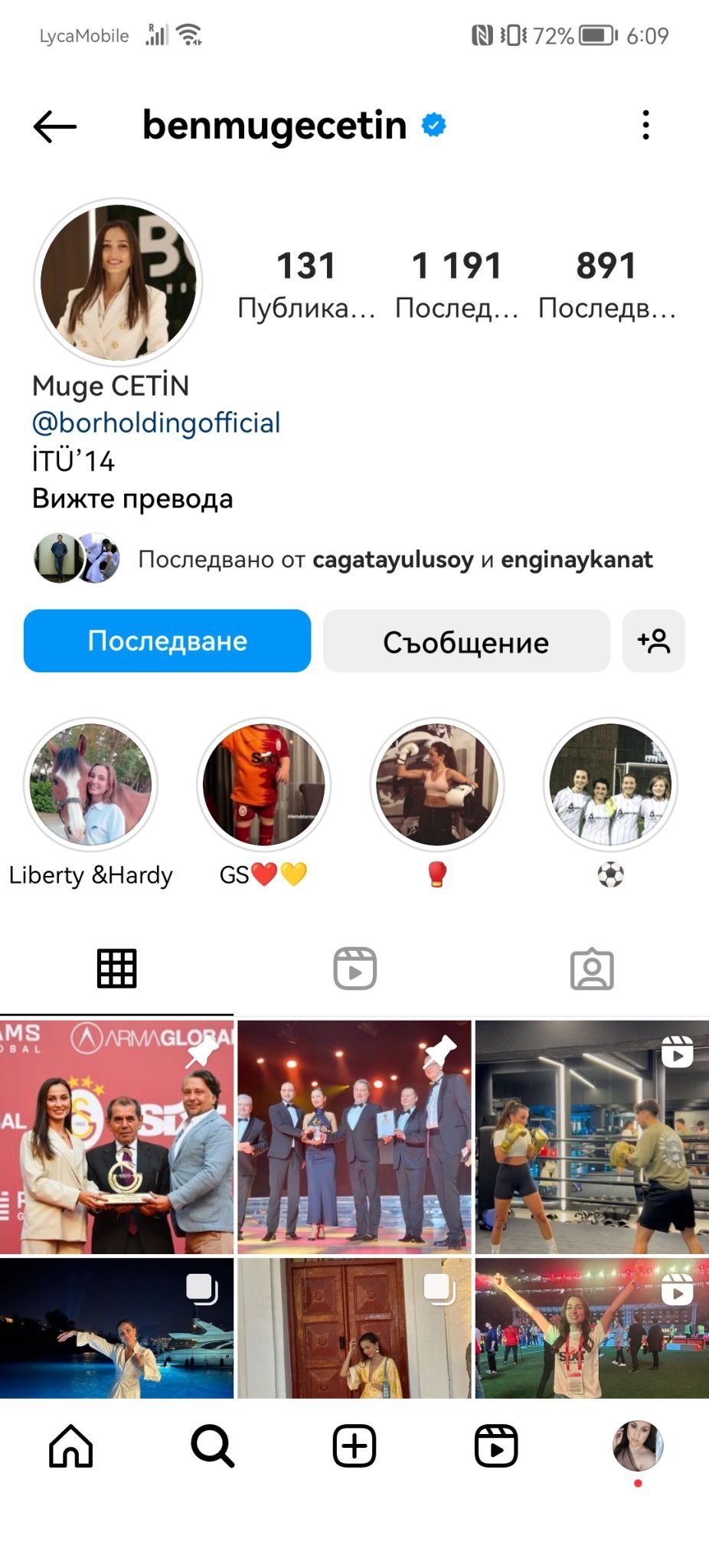Tap Вижте превода to translate bio
Viewport: 709px width, 1568px height.
coord(132,498)
